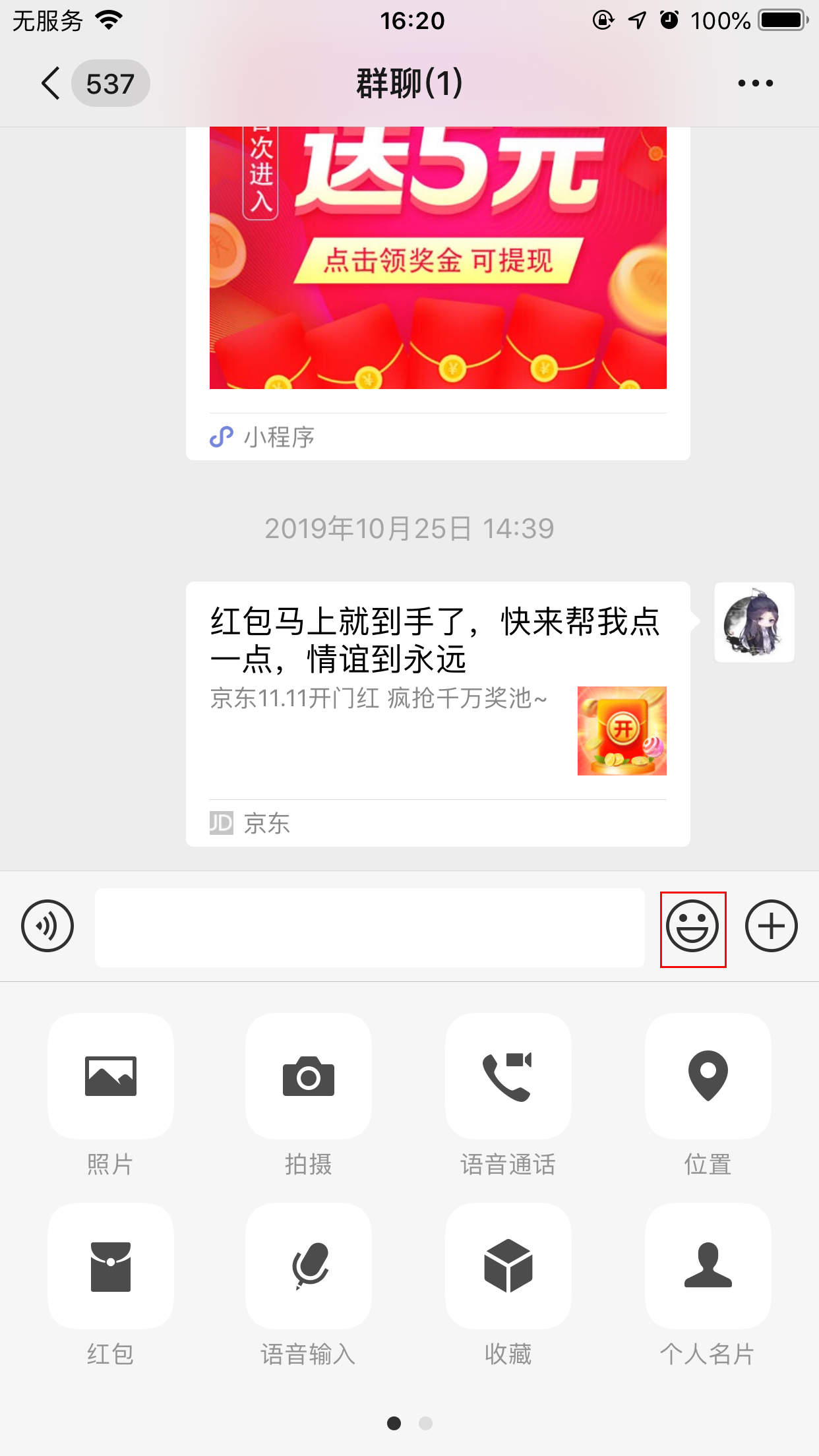Activate 语音输入 voice-to-text input
The width and height of the screenshot is (819, 1456).
(308, 1266)
